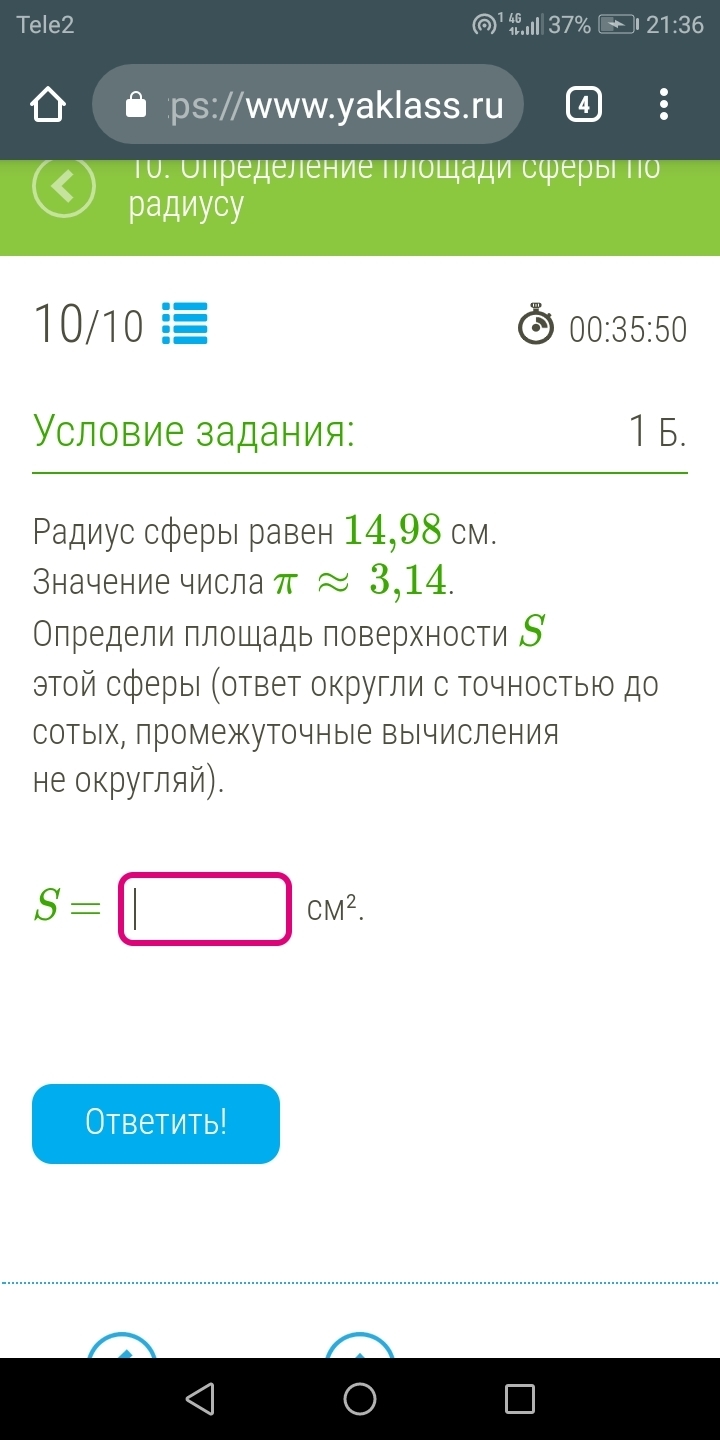Tap the system back button

200,1398
